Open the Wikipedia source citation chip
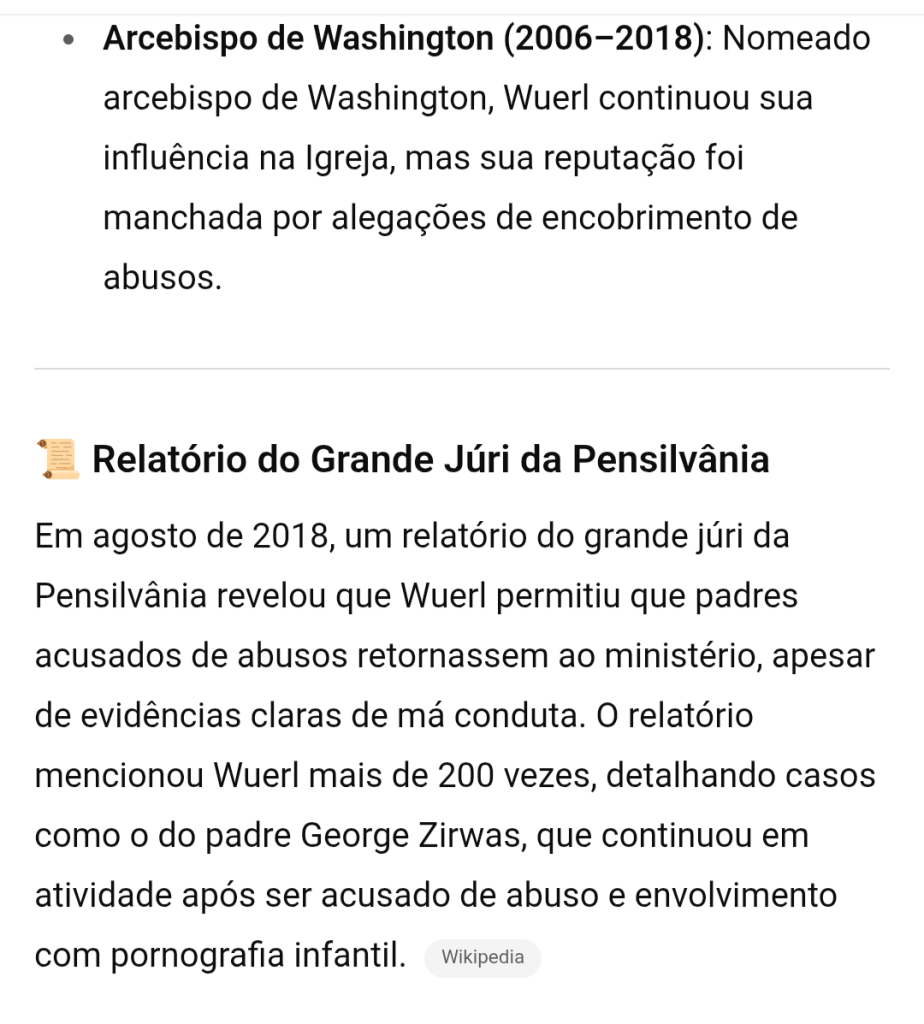The height and width of the screenshot is (1024, 924). click(x=482, y=957)
